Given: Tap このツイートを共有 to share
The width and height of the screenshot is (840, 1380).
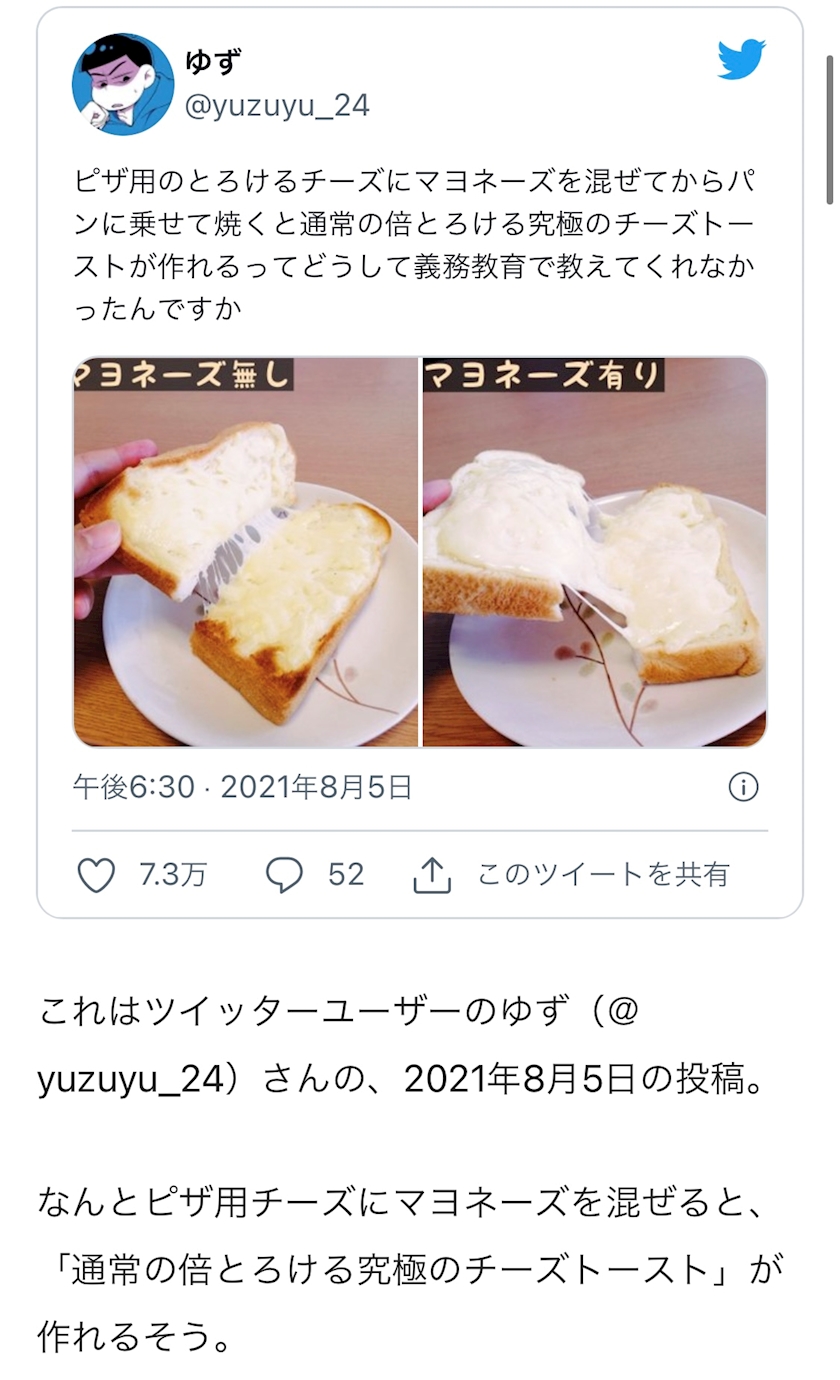Looking at the screenshot, I should (x=572, y=875).
